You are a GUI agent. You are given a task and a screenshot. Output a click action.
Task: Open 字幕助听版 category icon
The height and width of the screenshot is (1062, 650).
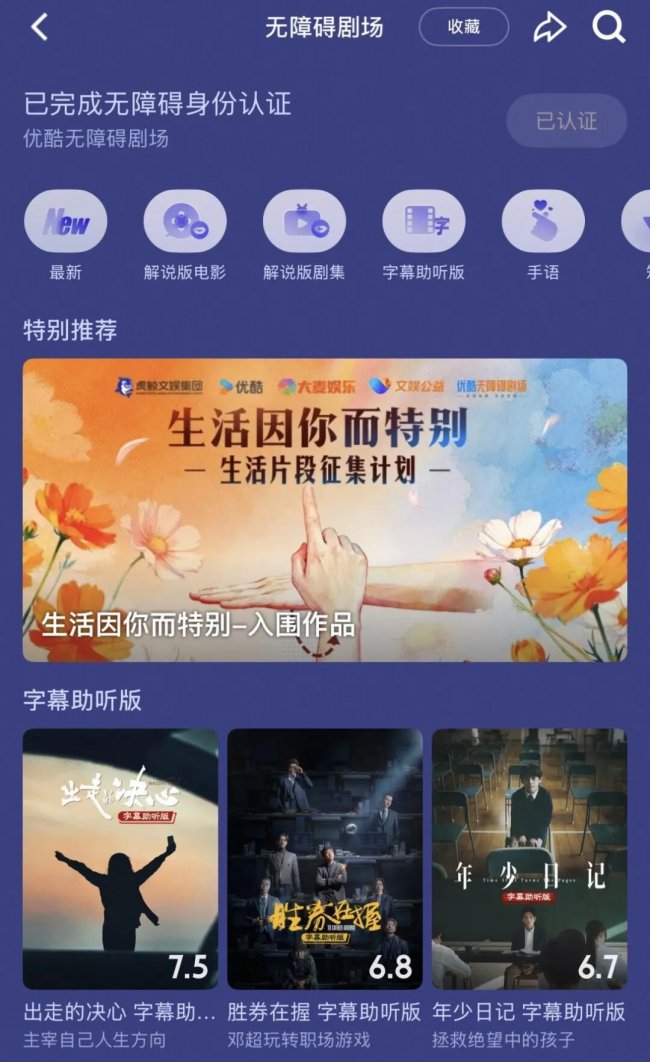[424, 221]
